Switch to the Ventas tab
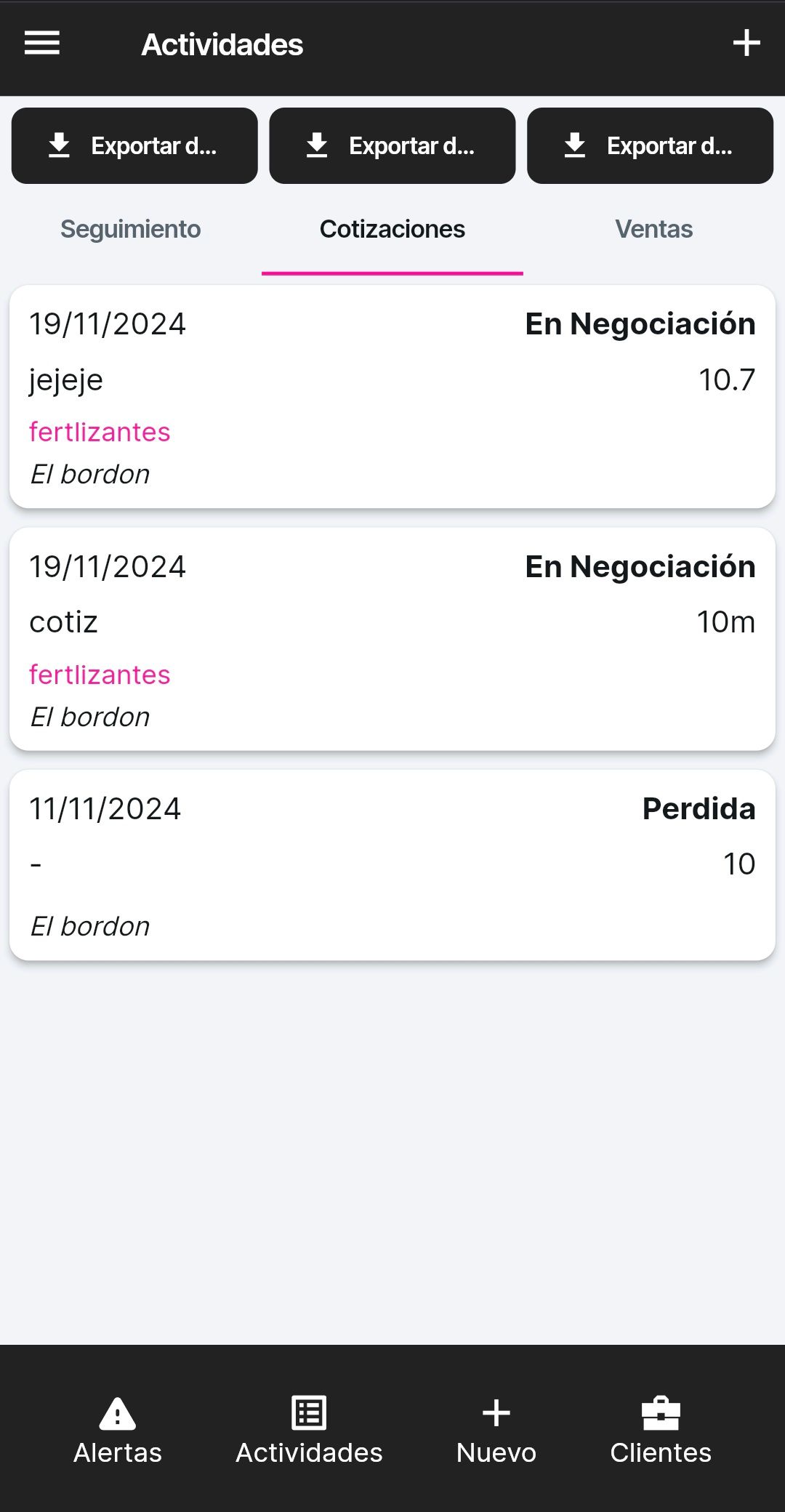The image size is (785, 1512). tap(654, 229)
